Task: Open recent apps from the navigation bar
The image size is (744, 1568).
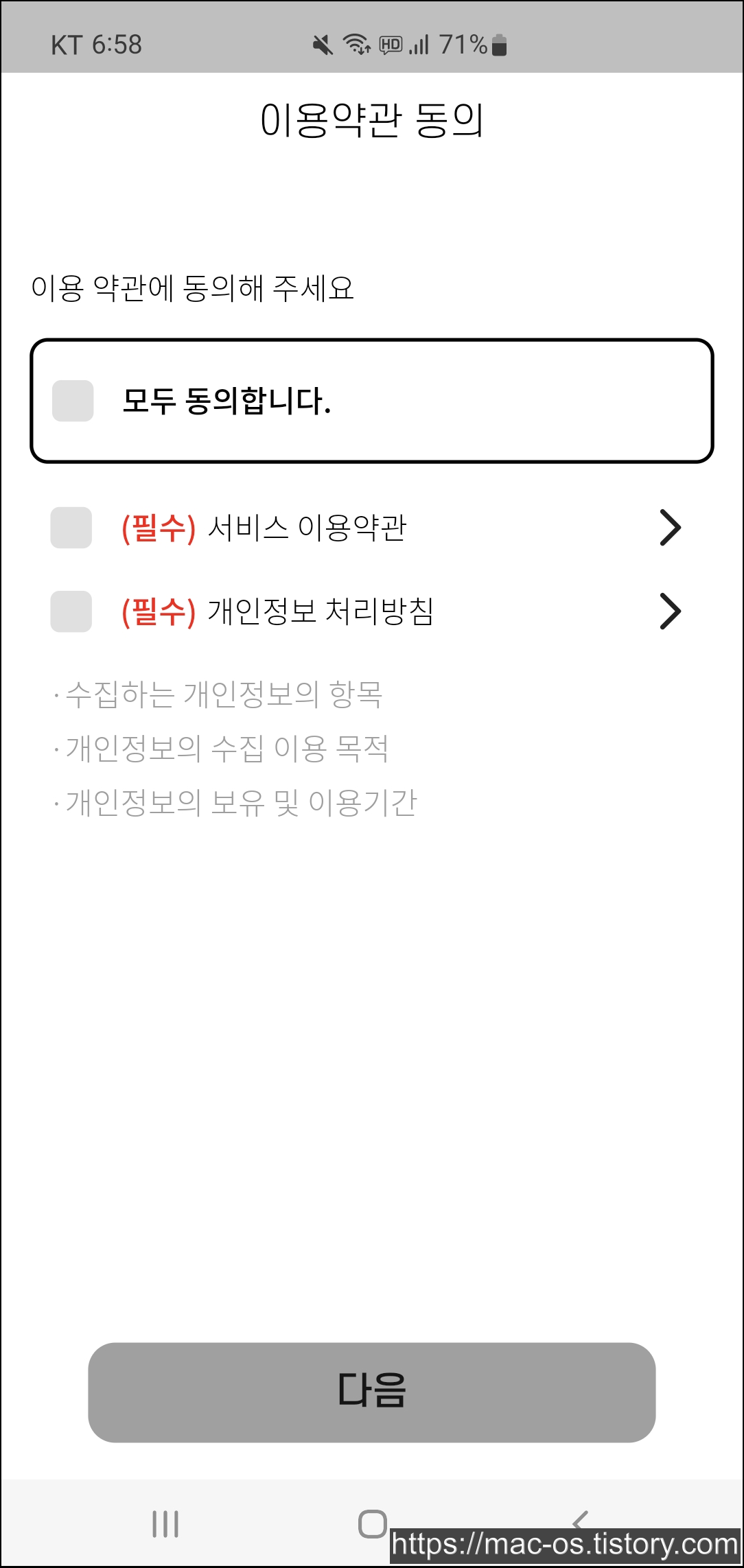Action: (x=165, y=1523)
